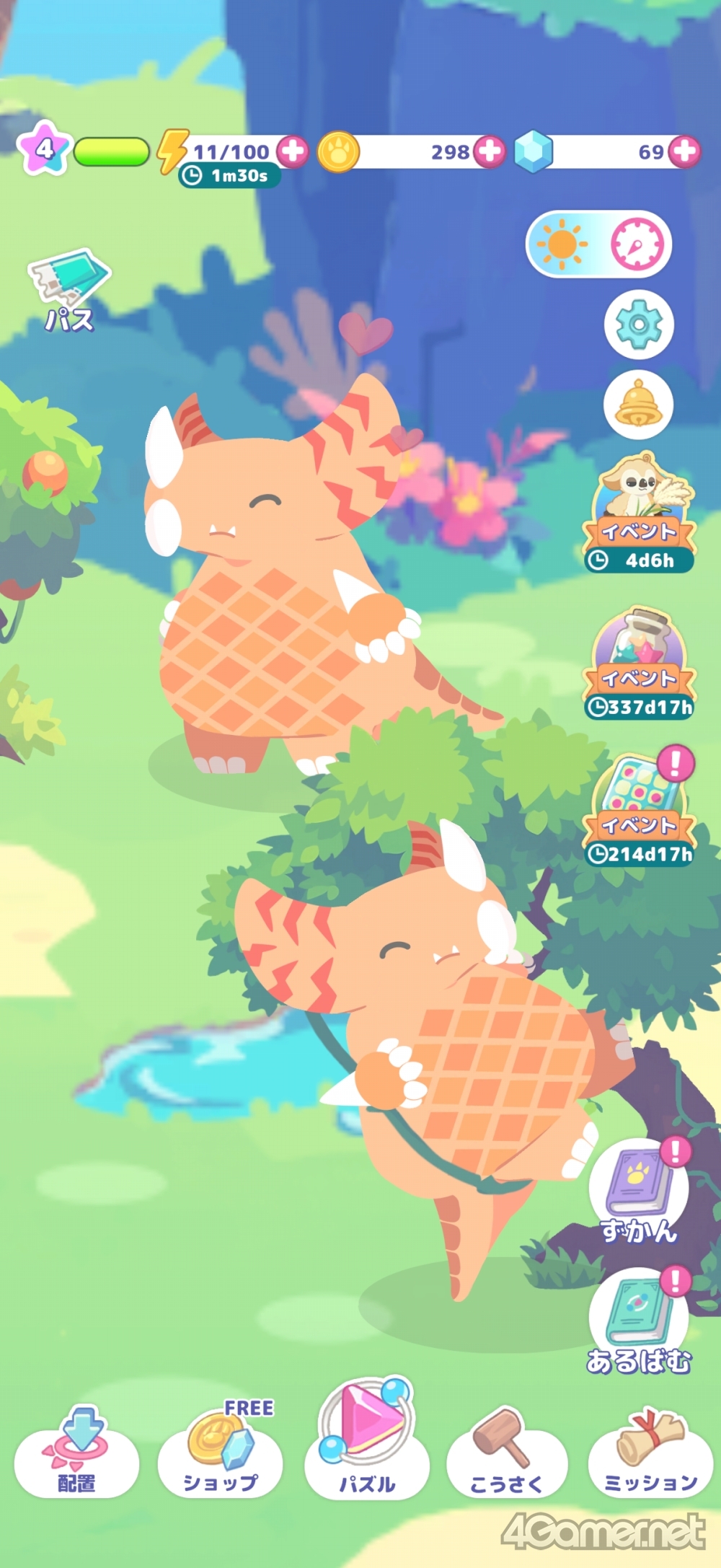Image resolution: width=721 pixels, height=1568 pixels.
Task: Add more energy with the plus button
Action: point(293,151)
